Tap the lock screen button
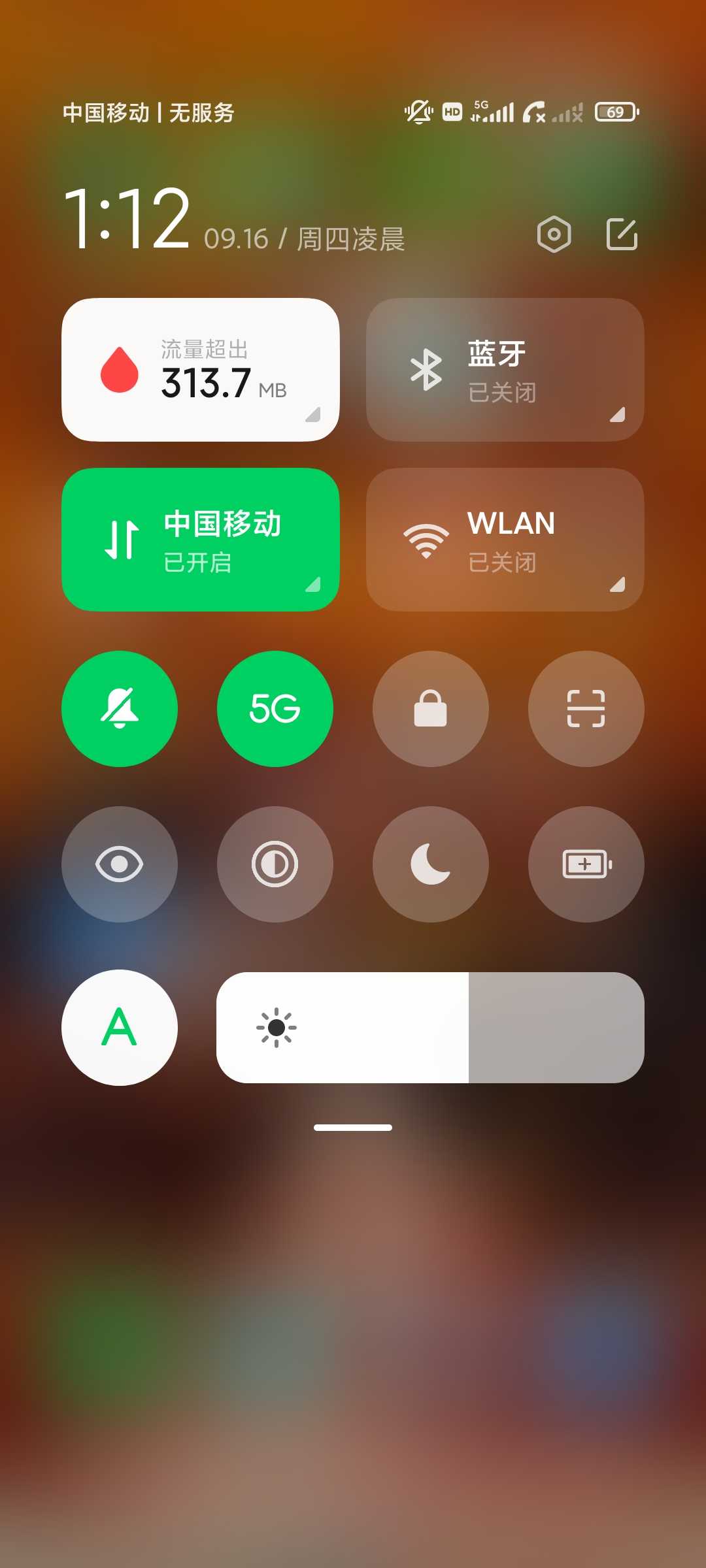The height and width of the screenshot is (1568, 706). point(431,709)
